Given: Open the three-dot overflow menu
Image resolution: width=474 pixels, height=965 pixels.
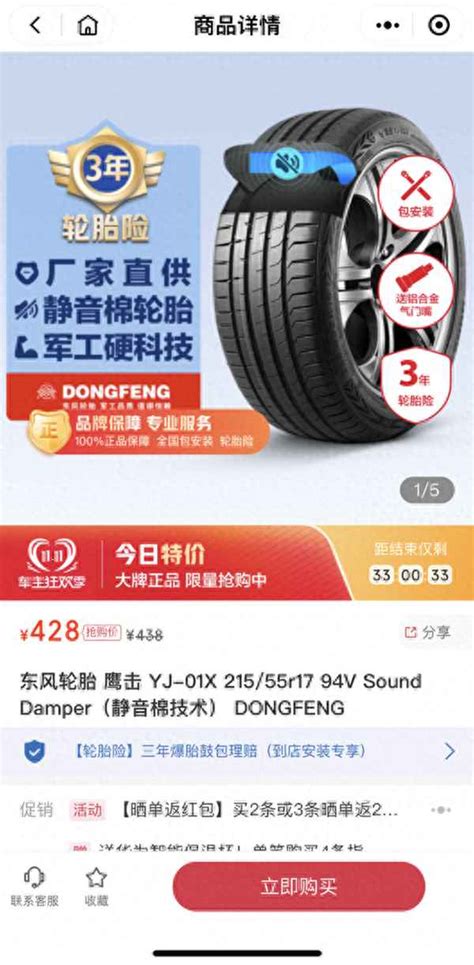Looking at the screenshot, I should [x=387, y=25].
